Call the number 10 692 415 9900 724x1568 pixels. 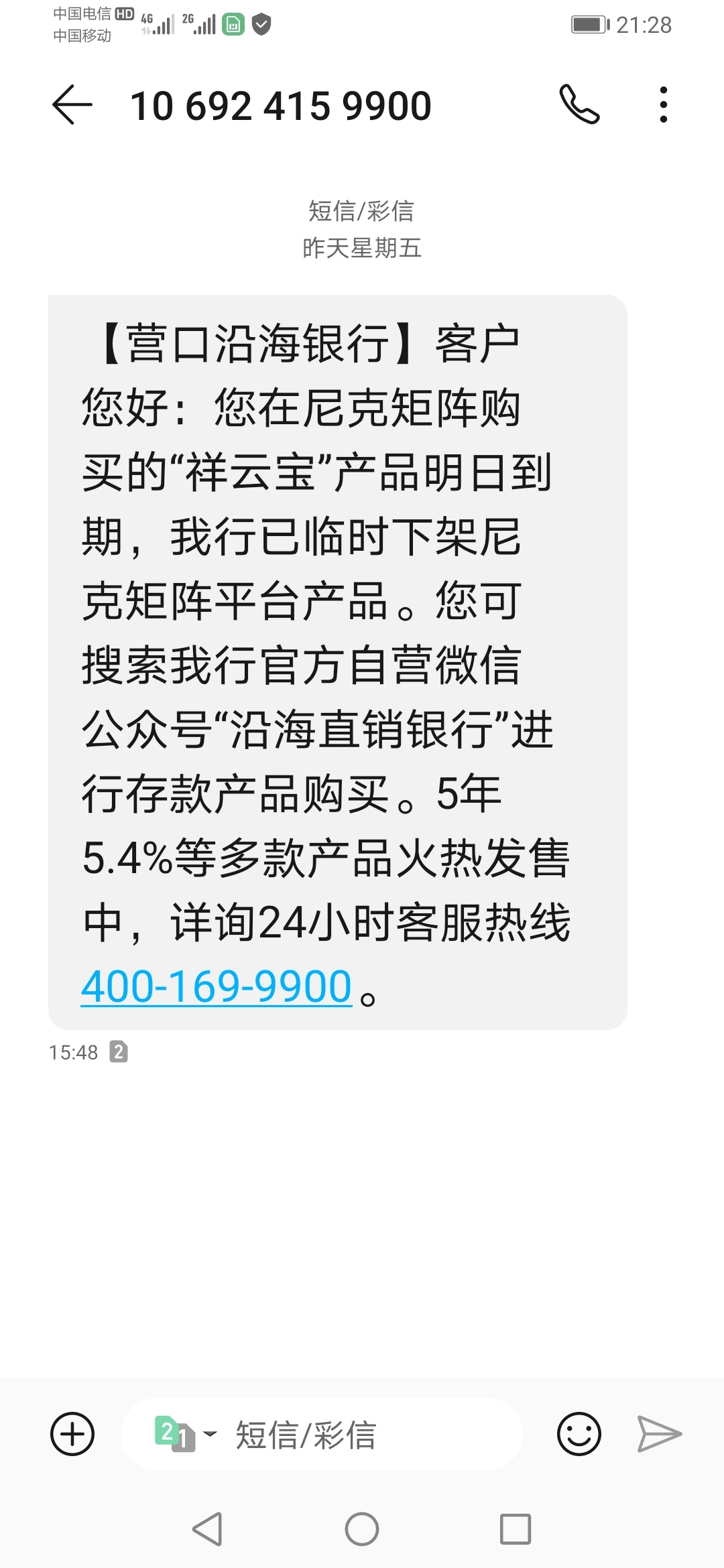pos(580,105)
